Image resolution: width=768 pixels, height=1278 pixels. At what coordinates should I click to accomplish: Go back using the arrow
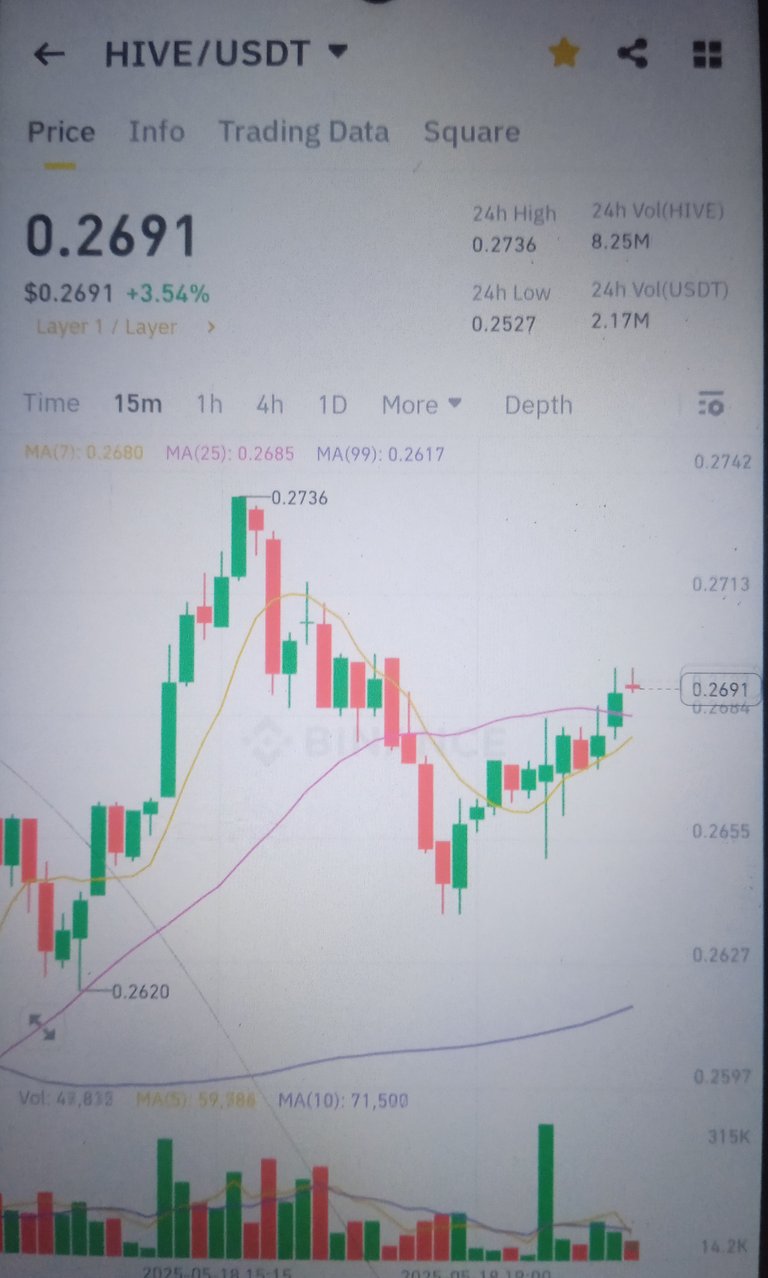coord(48,54)
